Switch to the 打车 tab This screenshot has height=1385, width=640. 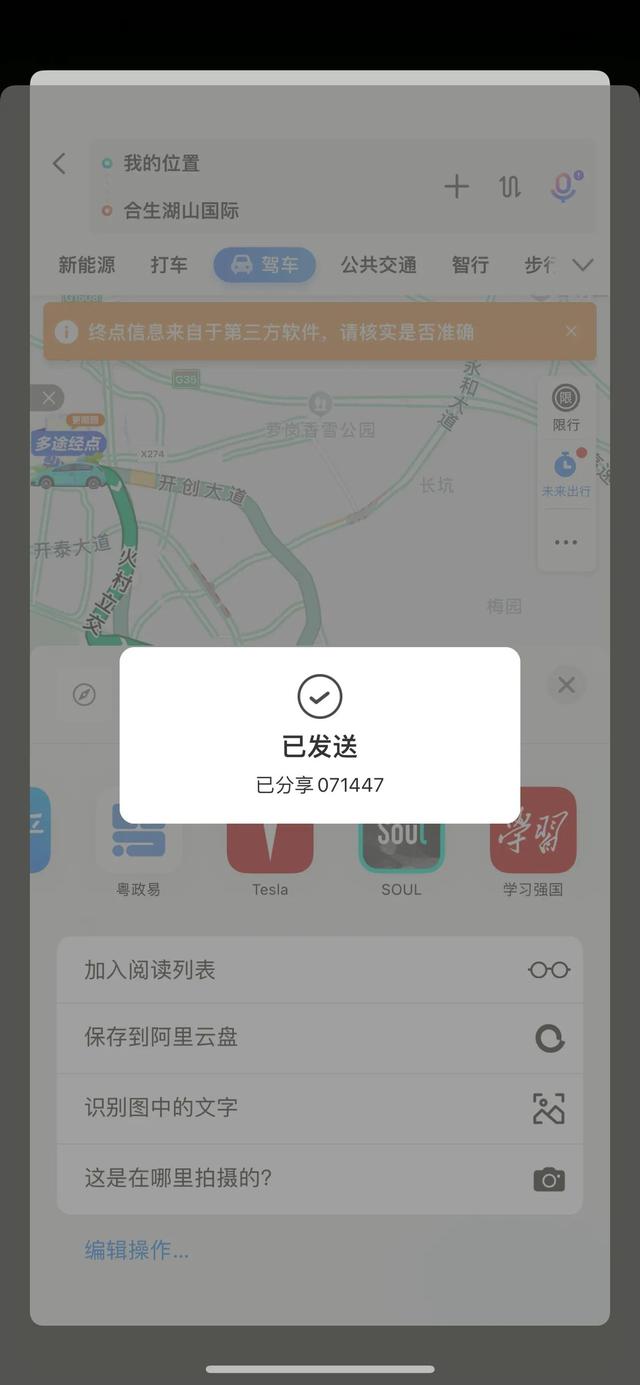click(x=169, y=265)
